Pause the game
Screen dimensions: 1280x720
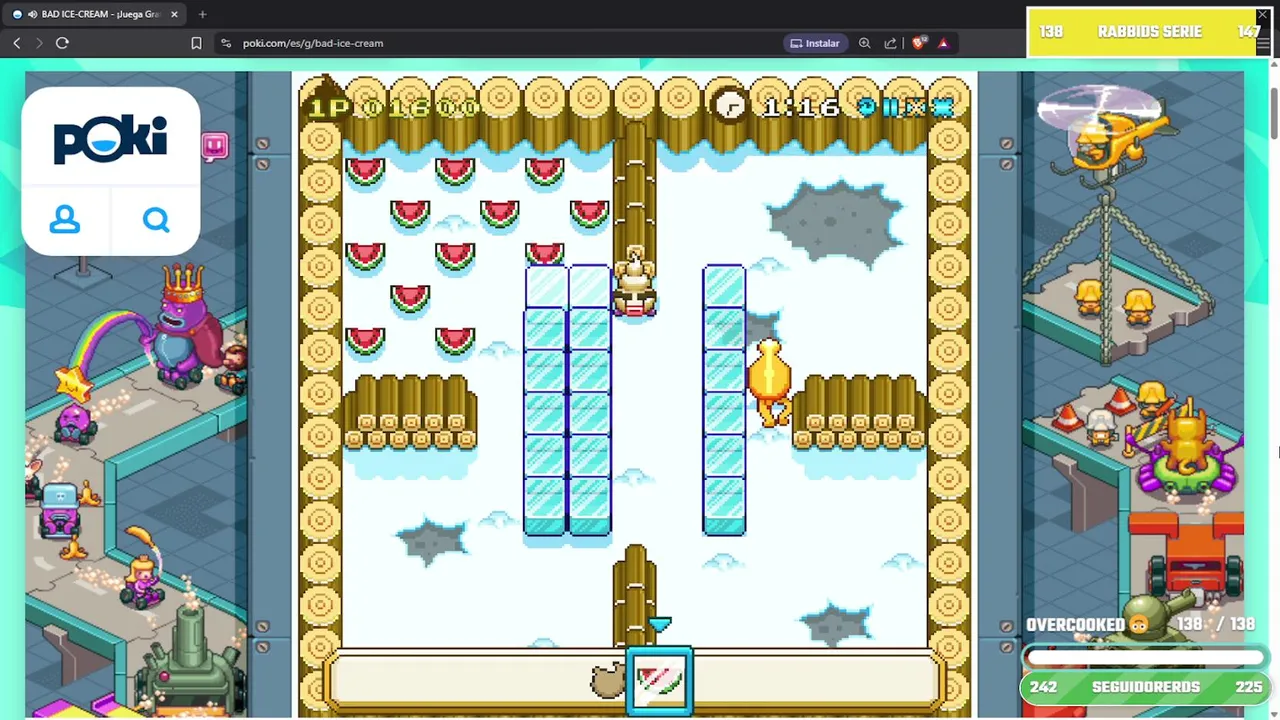click(891, 107)
